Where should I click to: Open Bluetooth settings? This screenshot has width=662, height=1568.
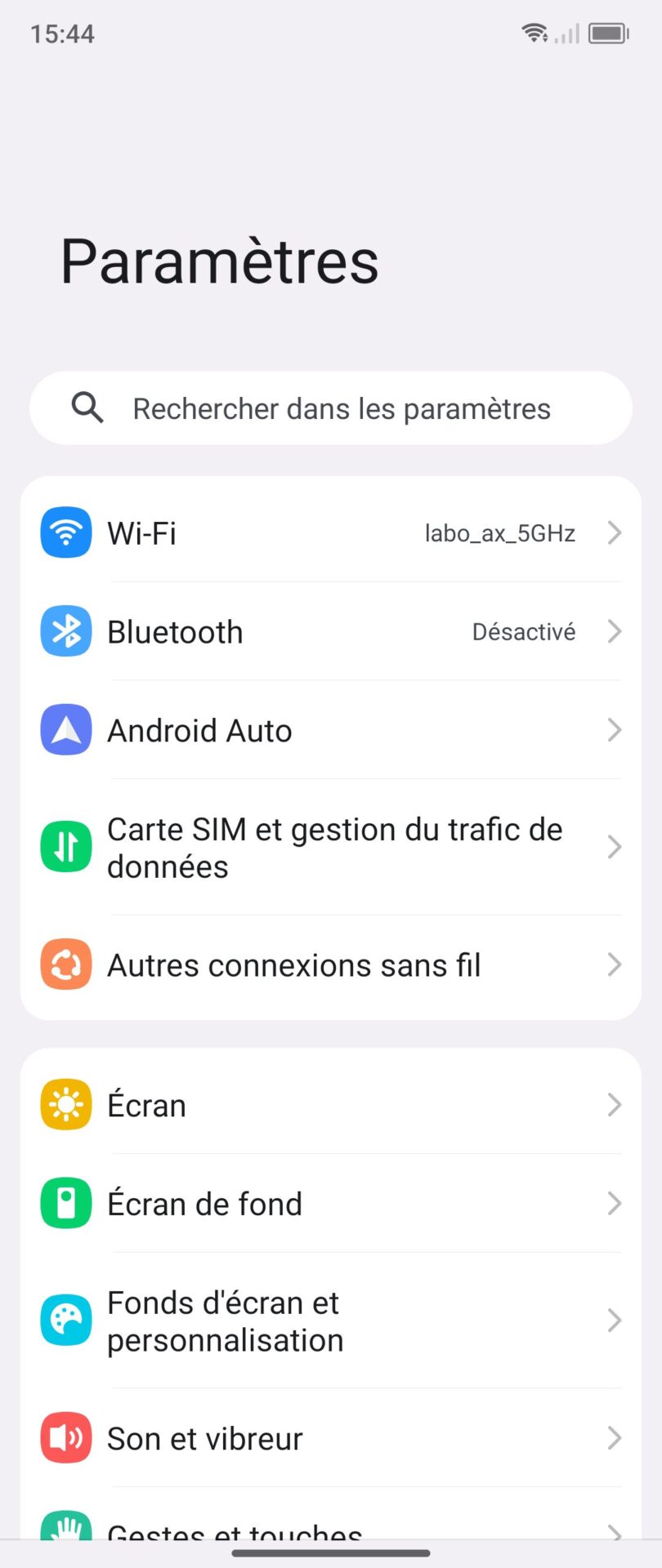(331, 632)
